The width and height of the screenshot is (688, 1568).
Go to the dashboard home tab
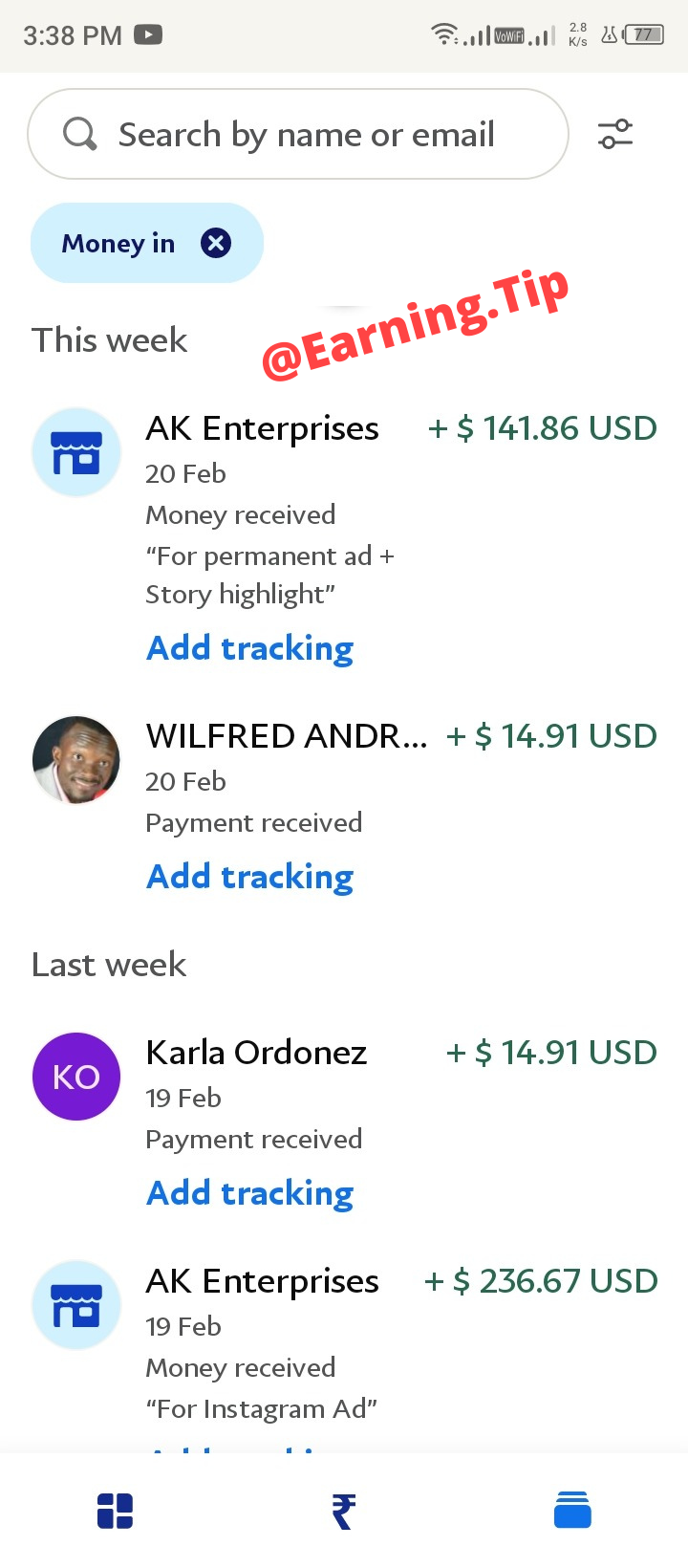pos(115,1512)
